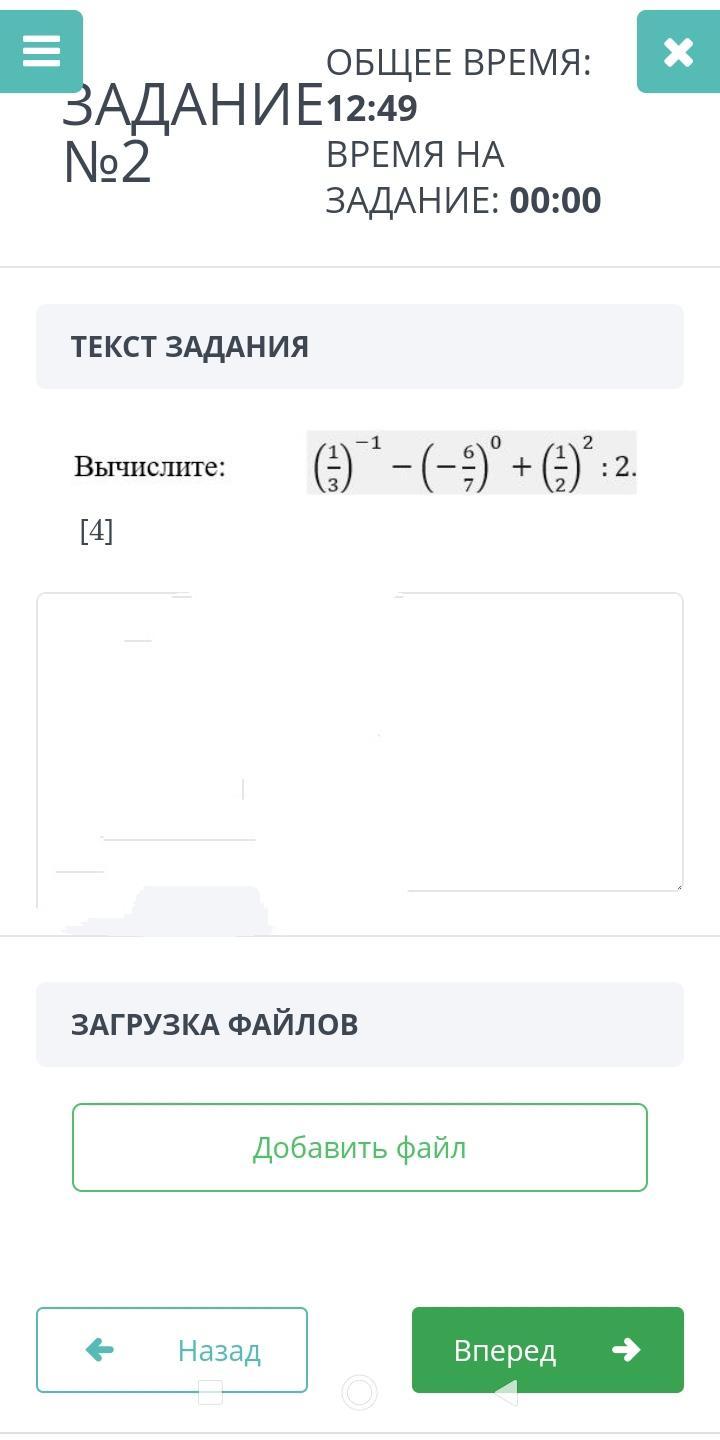
Task: Close the test with X button
Action: (x=678, y=51)
